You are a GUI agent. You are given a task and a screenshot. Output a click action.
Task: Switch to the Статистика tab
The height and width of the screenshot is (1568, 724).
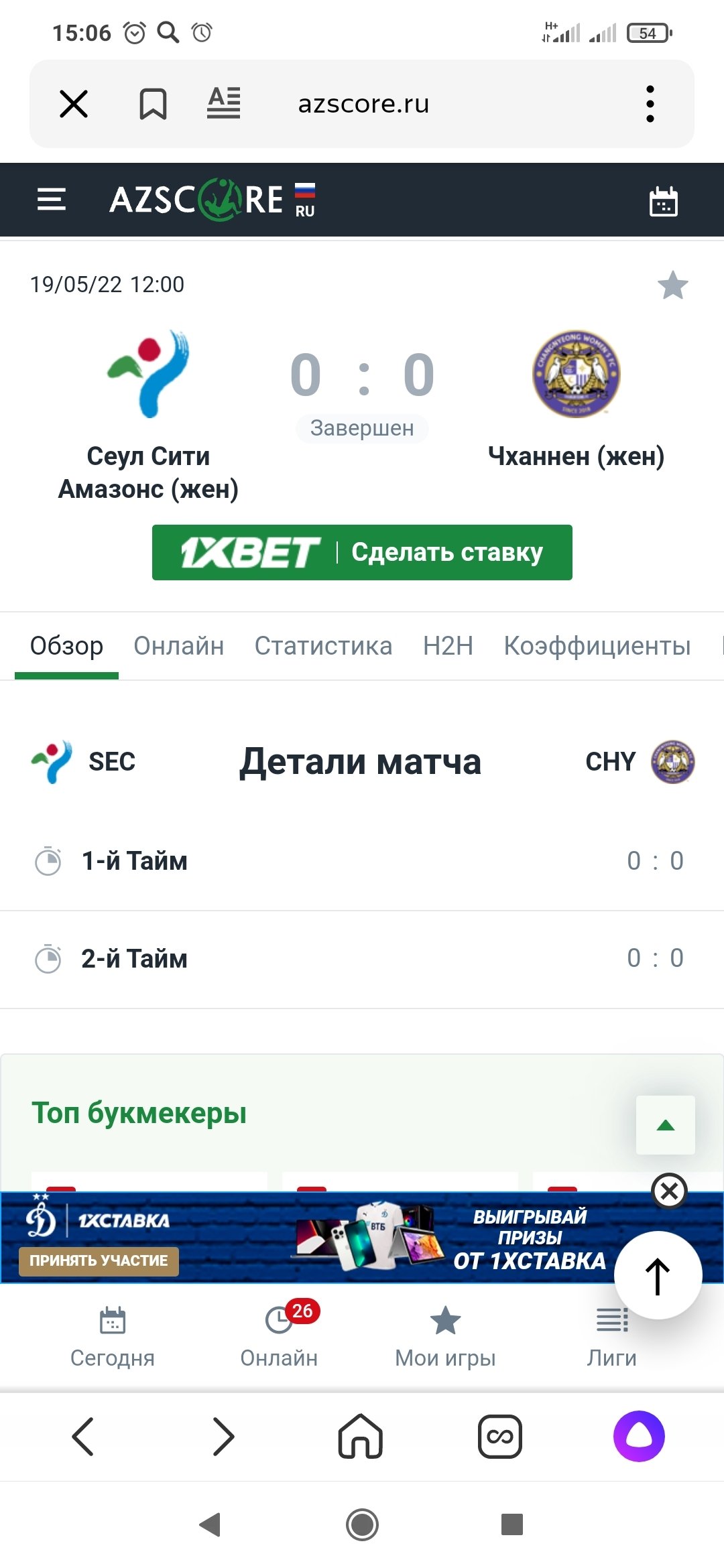323,646
